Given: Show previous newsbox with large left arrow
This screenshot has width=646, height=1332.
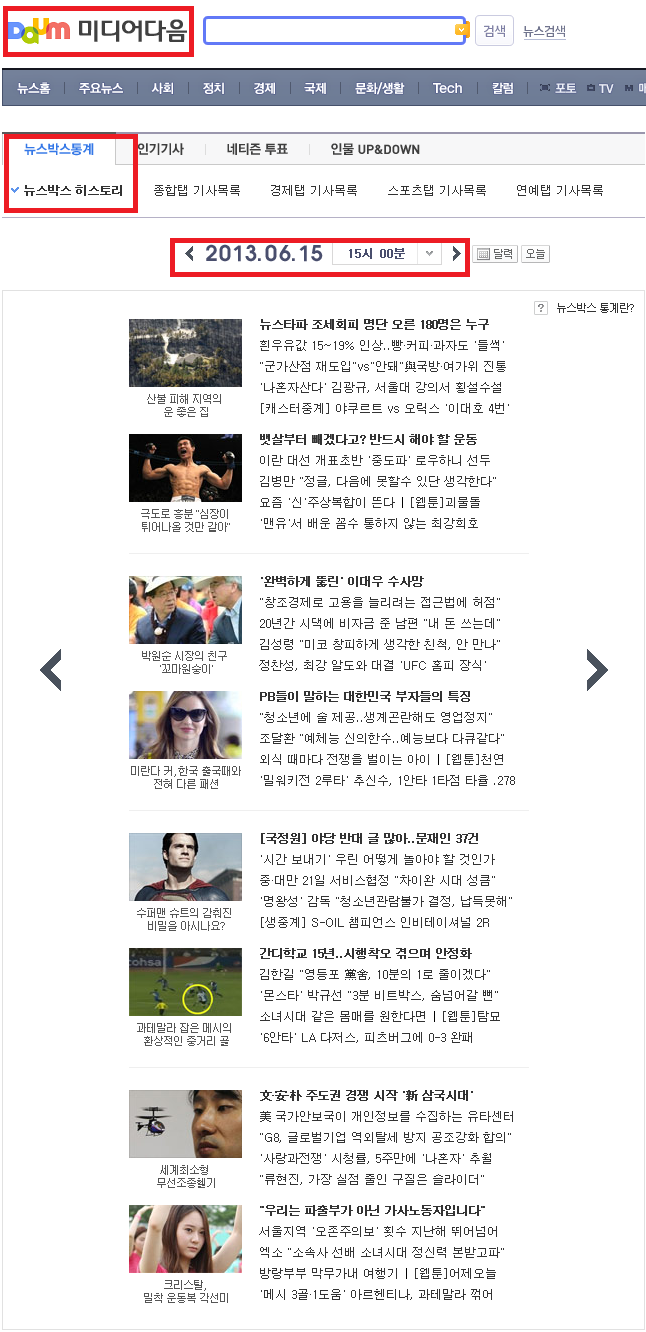Looking at the screenshot, I should click(51, 670).
